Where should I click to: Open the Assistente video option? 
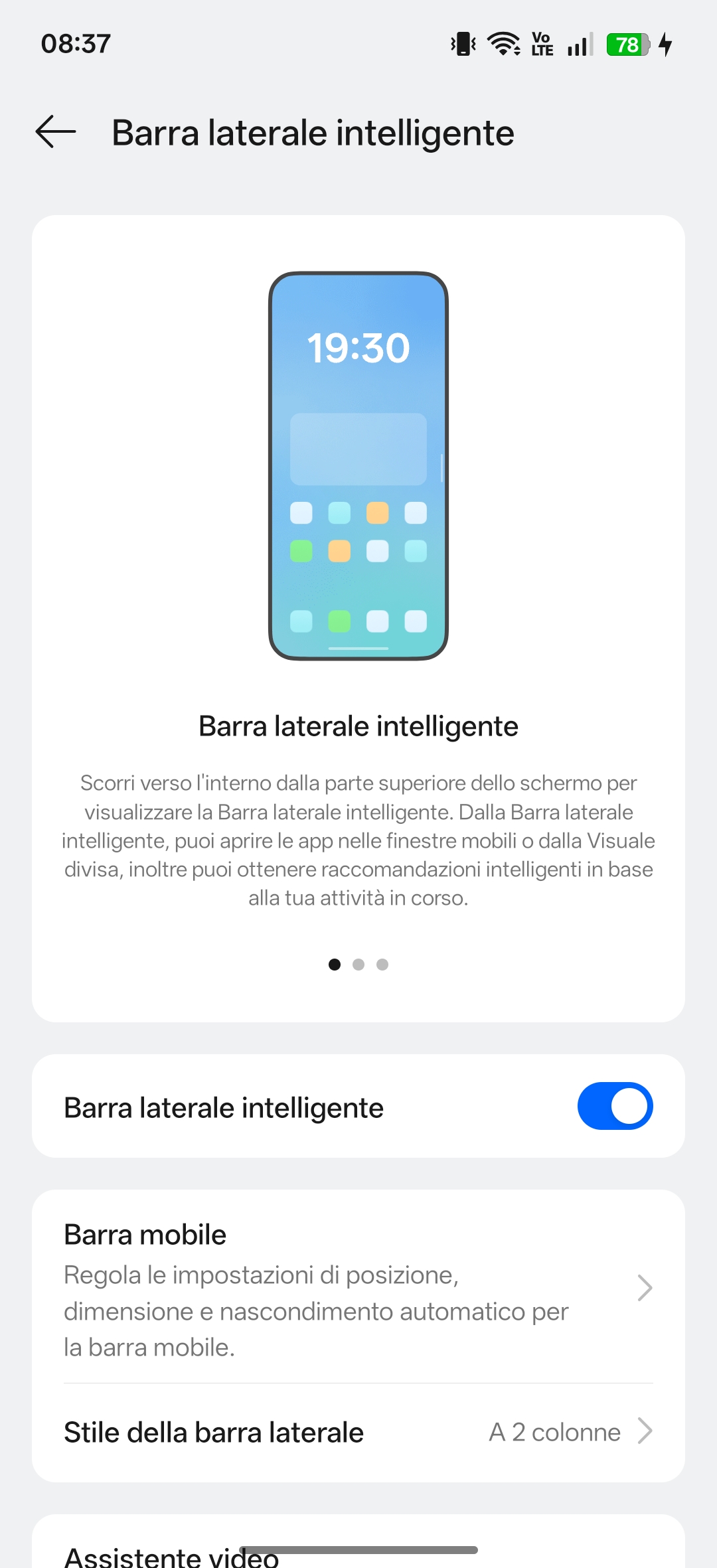tap(171, 1555)
